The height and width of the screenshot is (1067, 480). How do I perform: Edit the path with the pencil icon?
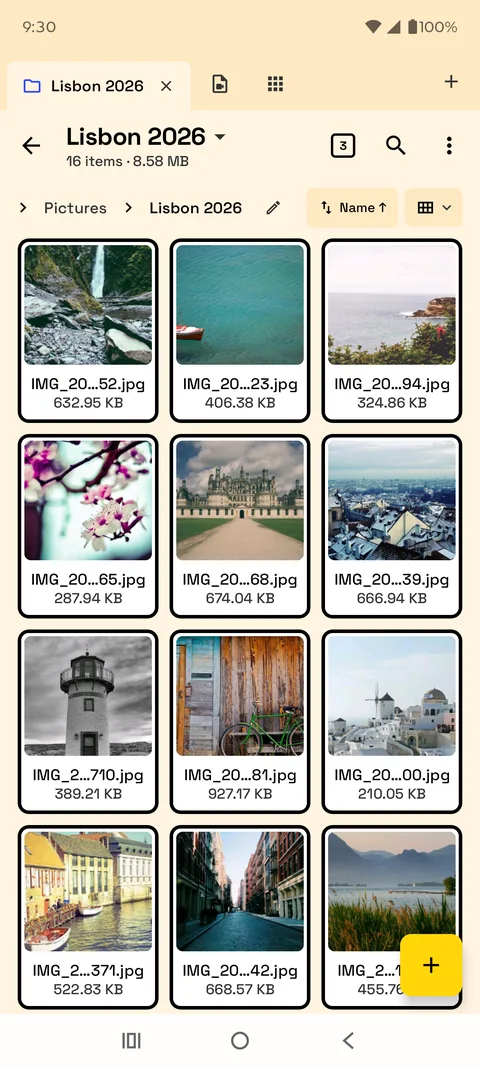273,208
